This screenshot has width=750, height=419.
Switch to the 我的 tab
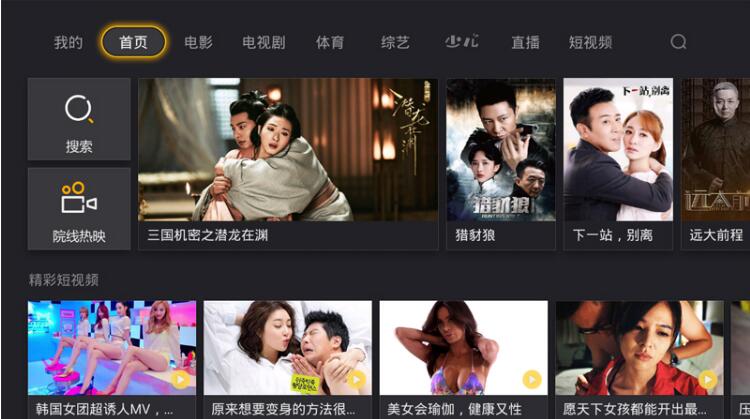tap(68, 43)
